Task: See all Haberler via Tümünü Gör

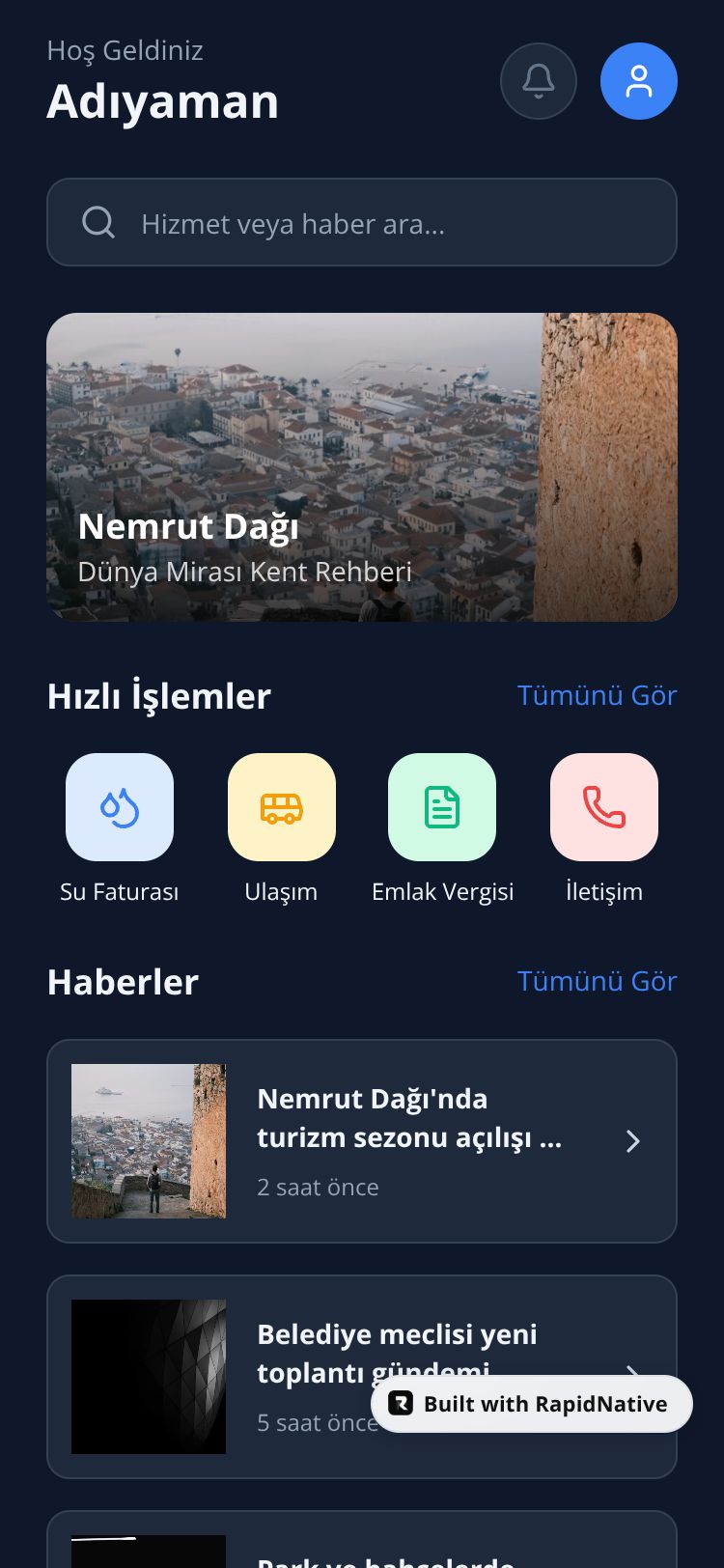Action: click(x=597, y=981)
